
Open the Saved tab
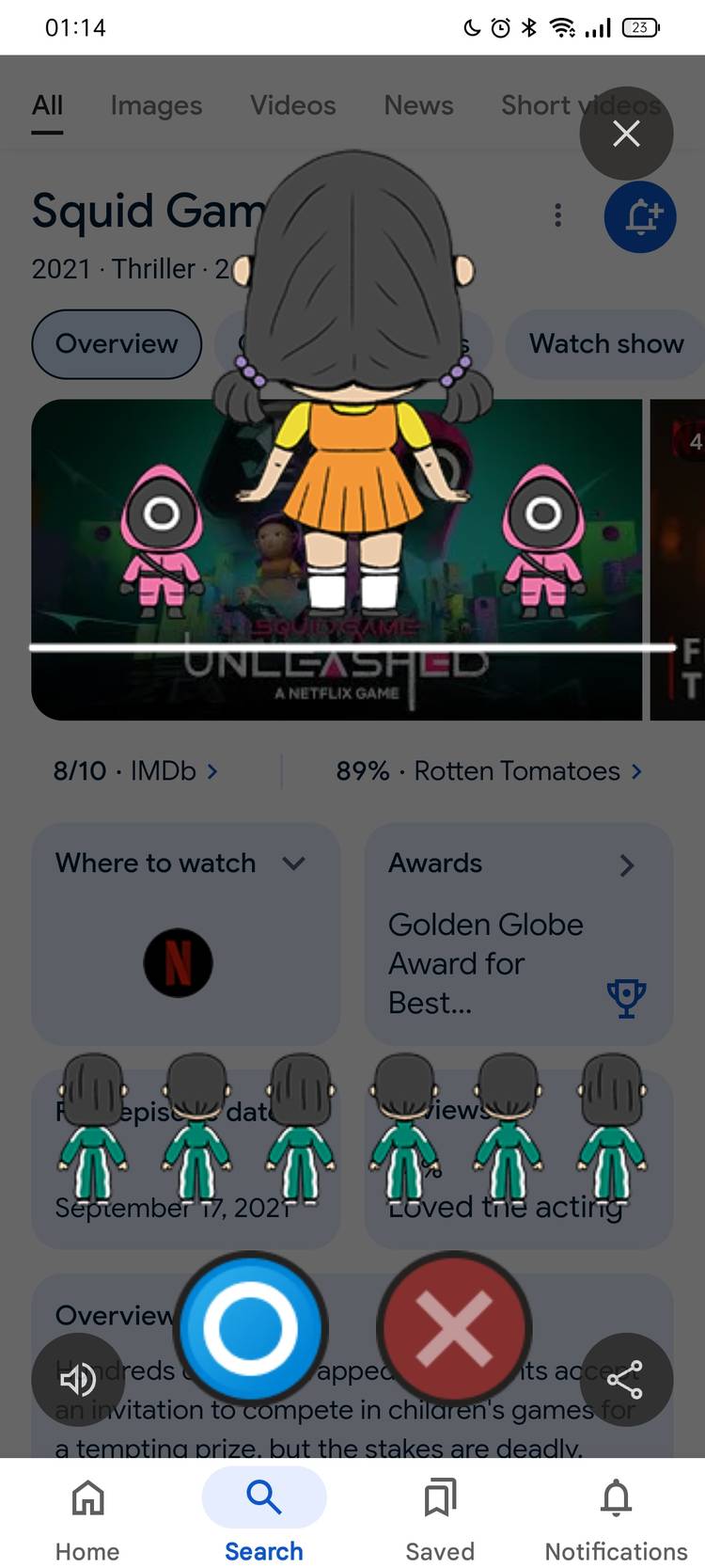coord(440,1514)
